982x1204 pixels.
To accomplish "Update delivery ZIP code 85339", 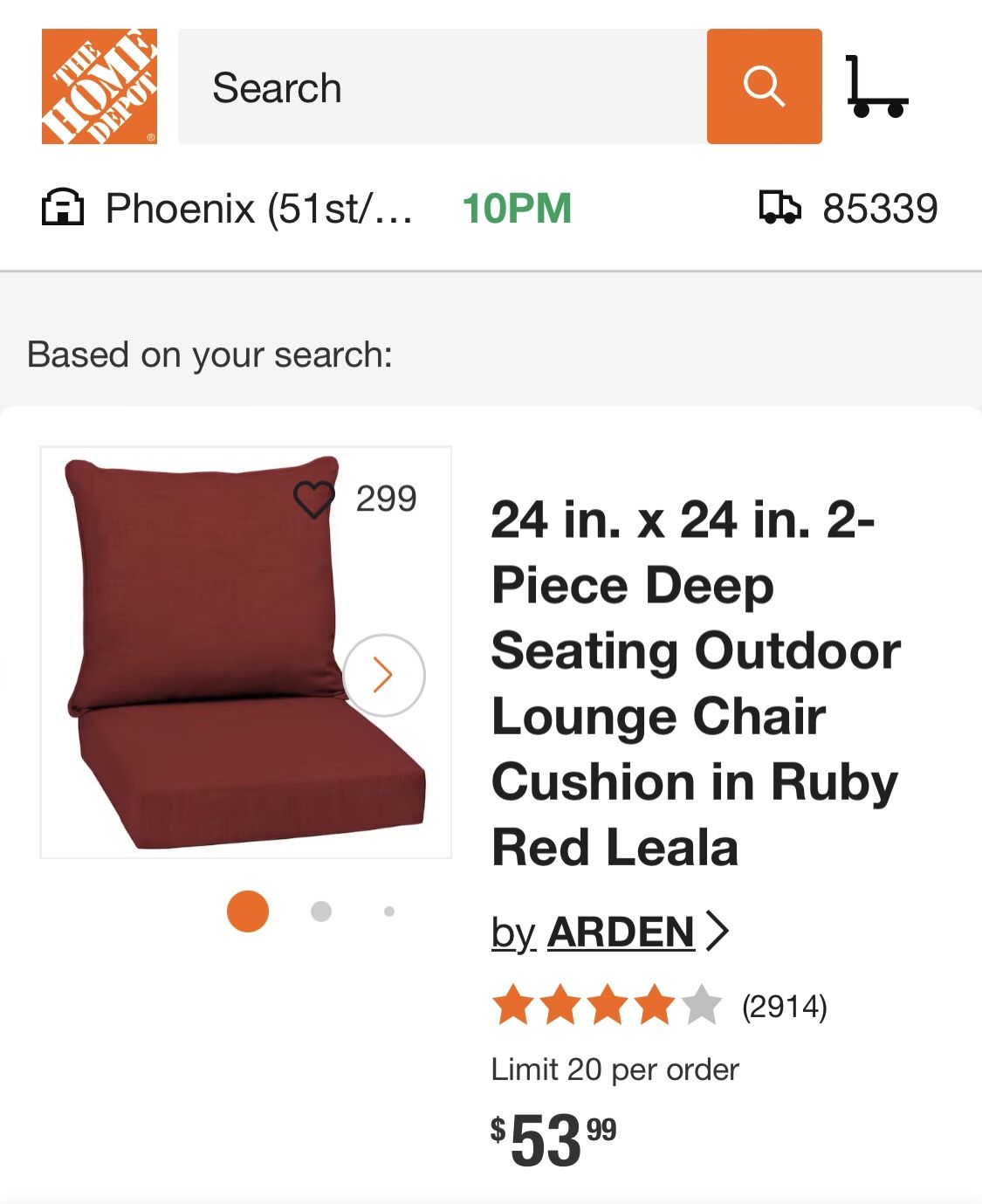I will click(848, 209).
